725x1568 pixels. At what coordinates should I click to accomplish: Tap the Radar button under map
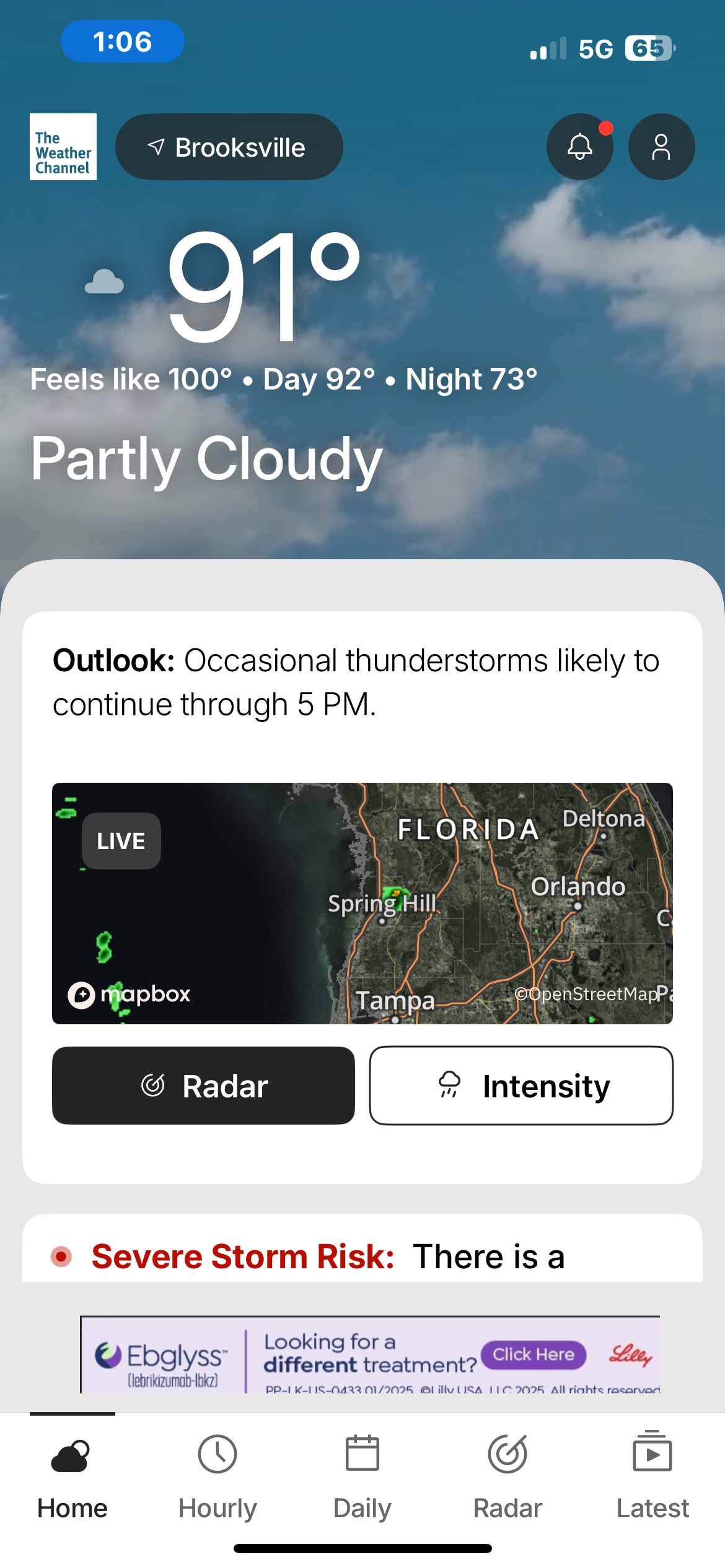pyautogui.click(x=203, y=1086)
